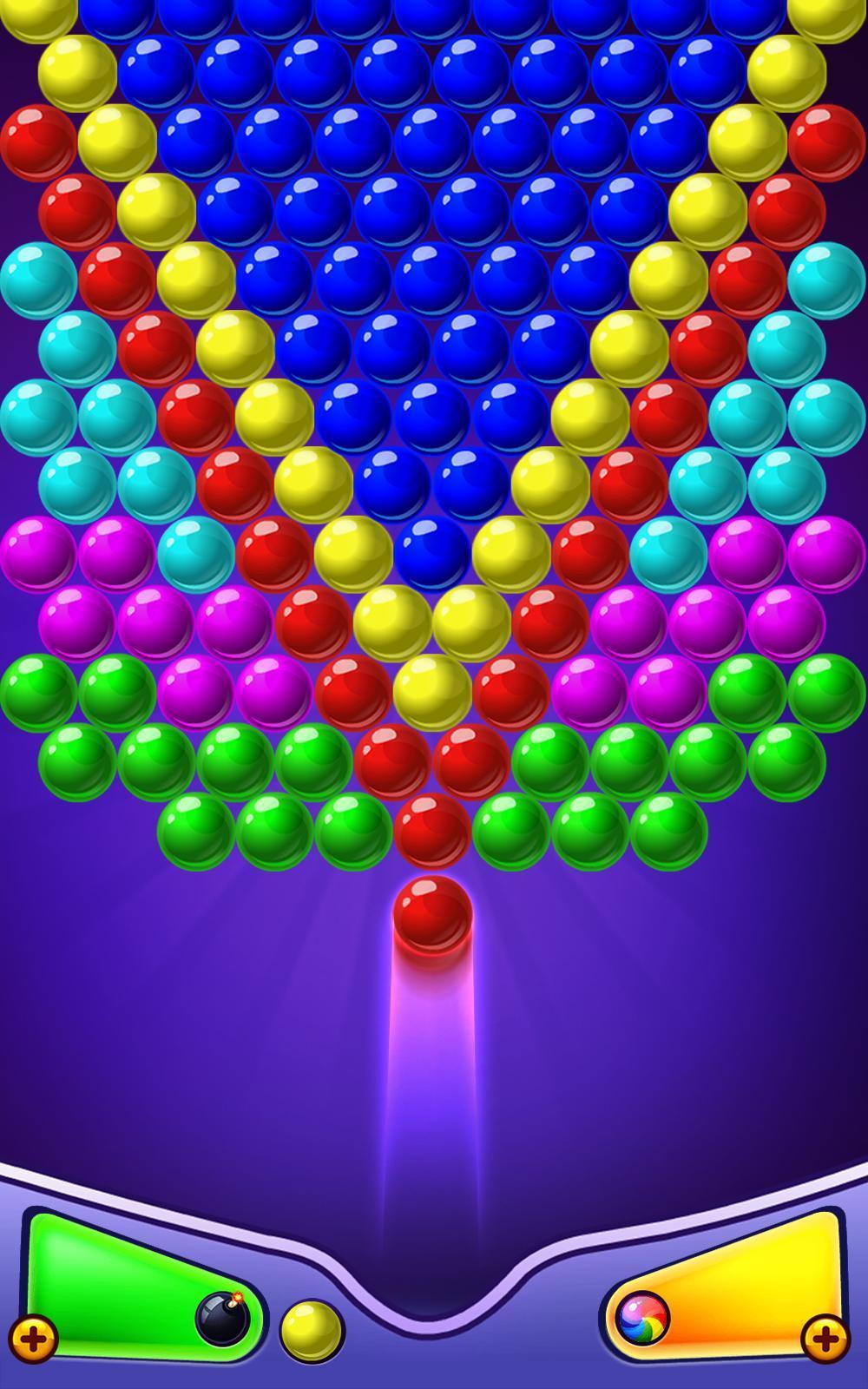Swap to the next yellow bubble
Screen dimensions: 868x1389
312,1331
